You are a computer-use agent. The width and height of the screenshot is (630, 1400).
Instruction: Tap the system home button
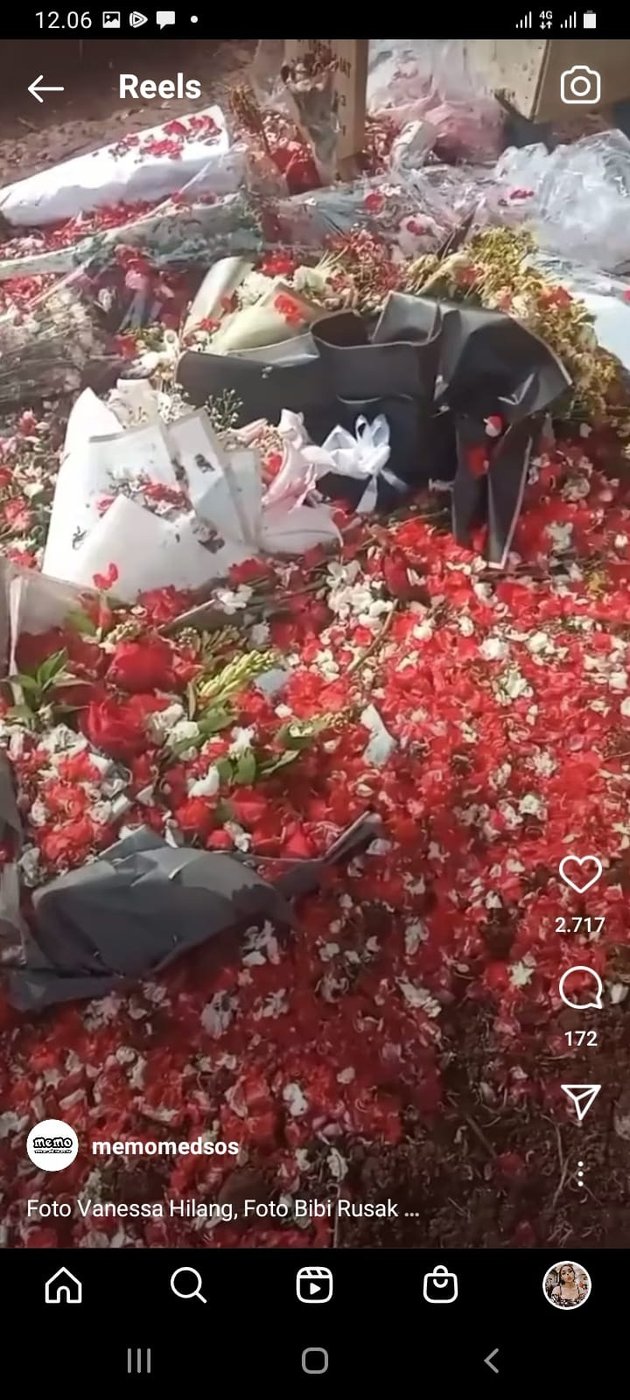tap(315, 1360)
